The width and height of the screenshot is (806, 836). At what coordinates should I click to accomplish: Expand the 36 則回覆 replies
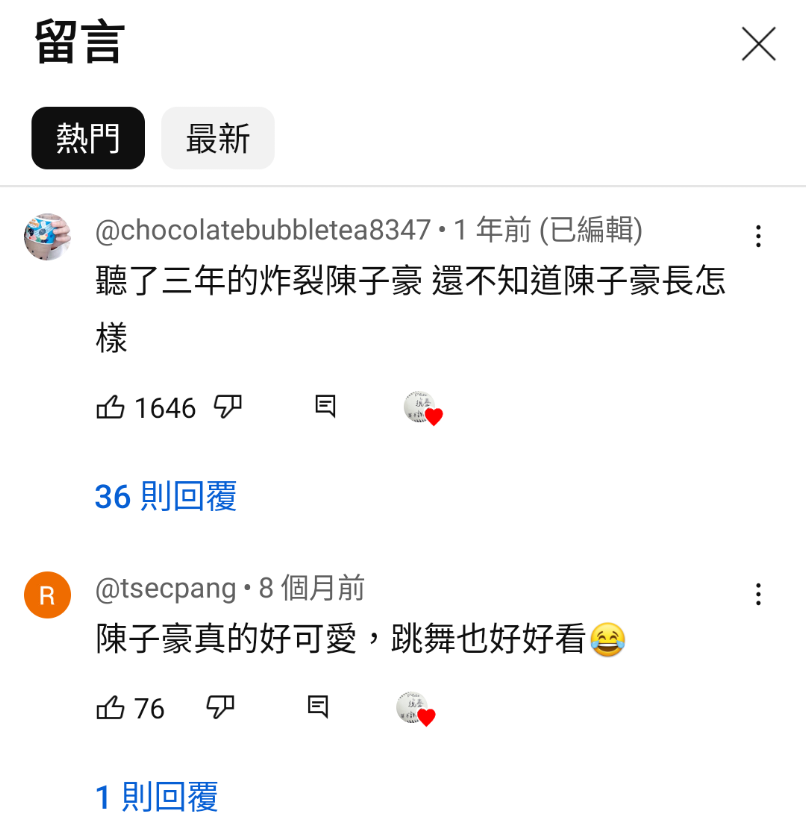point(166,496)
